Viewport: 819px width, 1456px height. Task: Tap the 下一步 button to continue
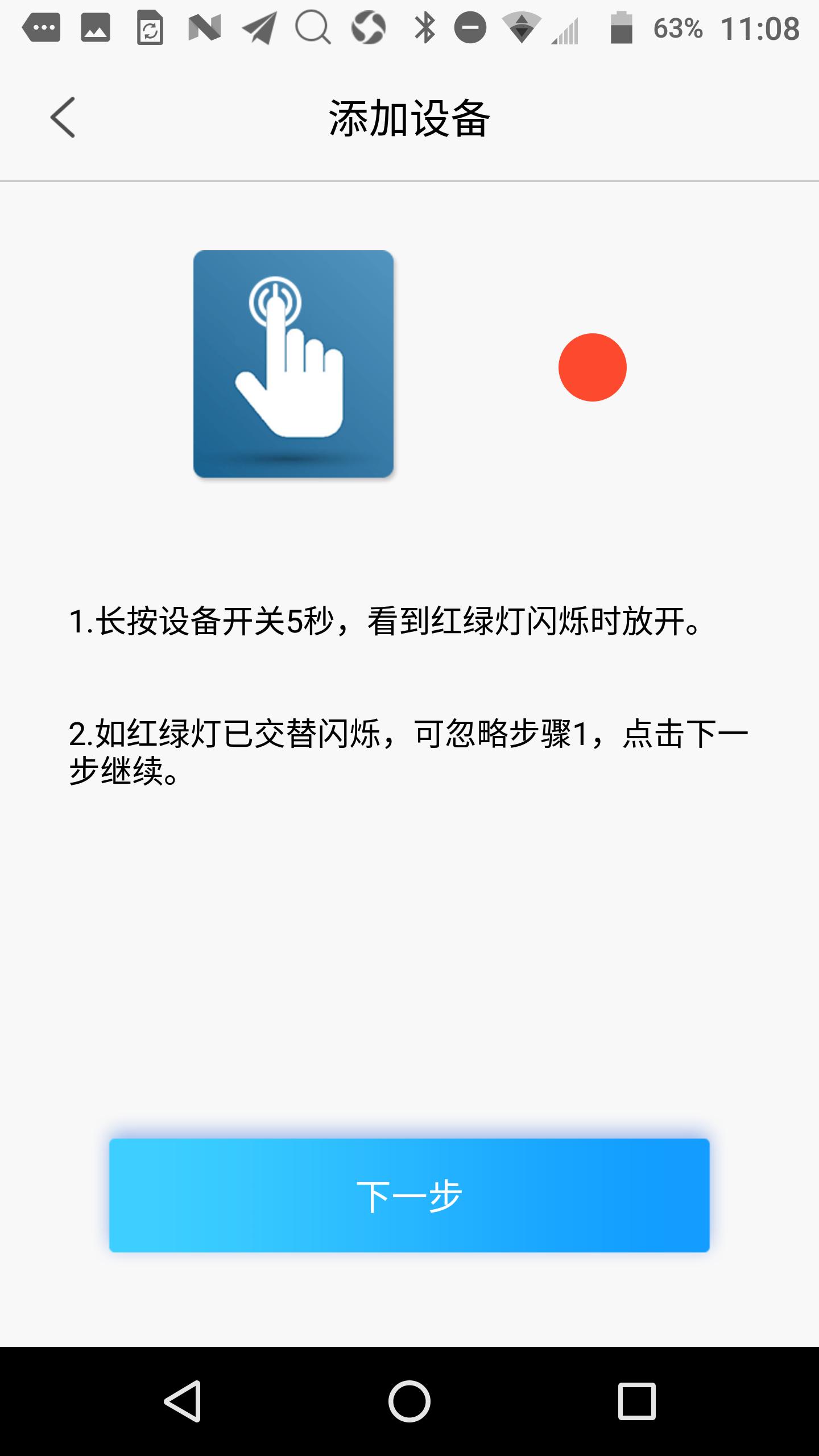click(409, 1195)
